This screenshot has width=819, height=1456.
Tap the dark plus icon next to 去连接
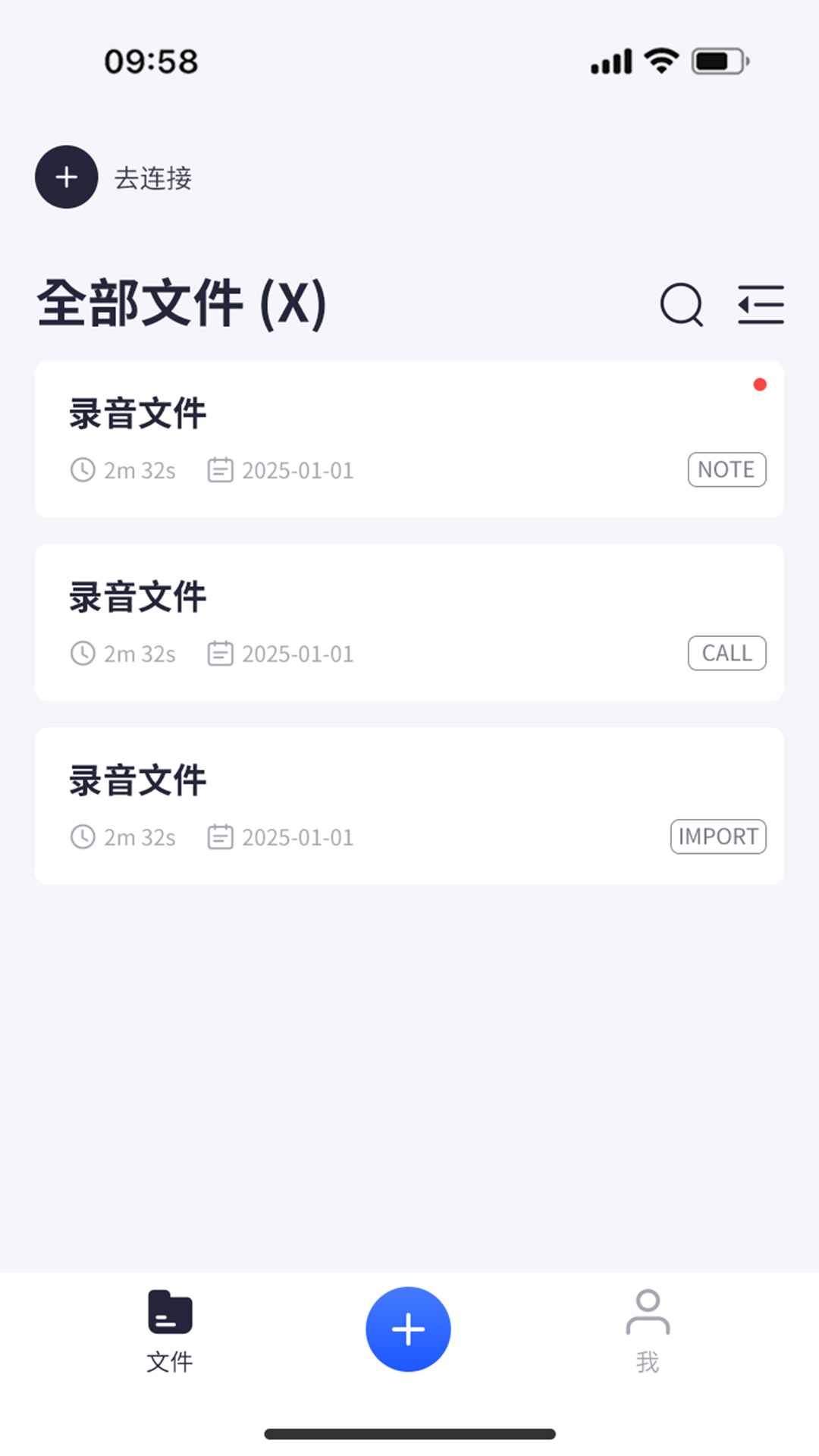[66, 177]
